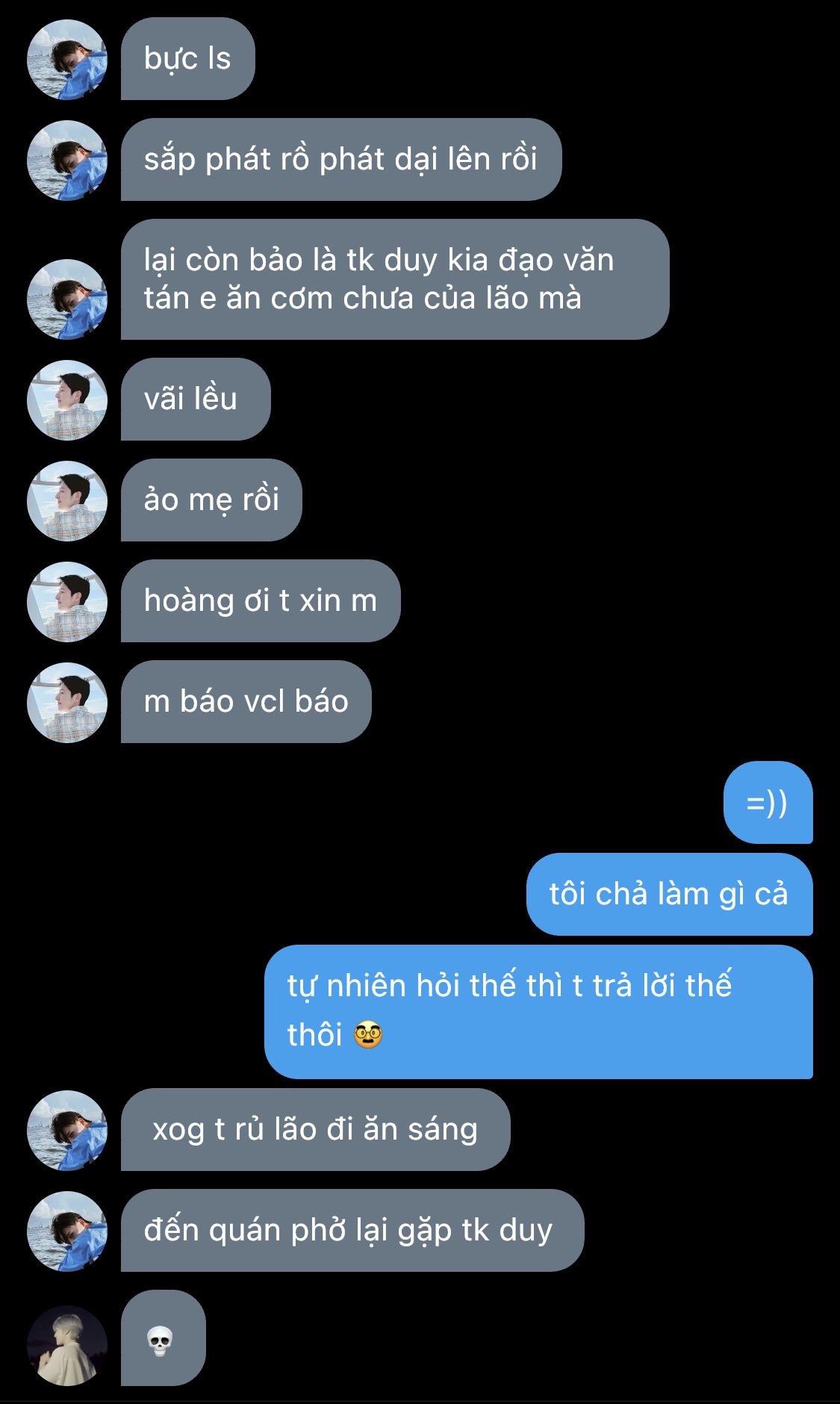Tap avatar next to "m báo vcl báo"
The image size is (840, 1404).
click(67, 703)
